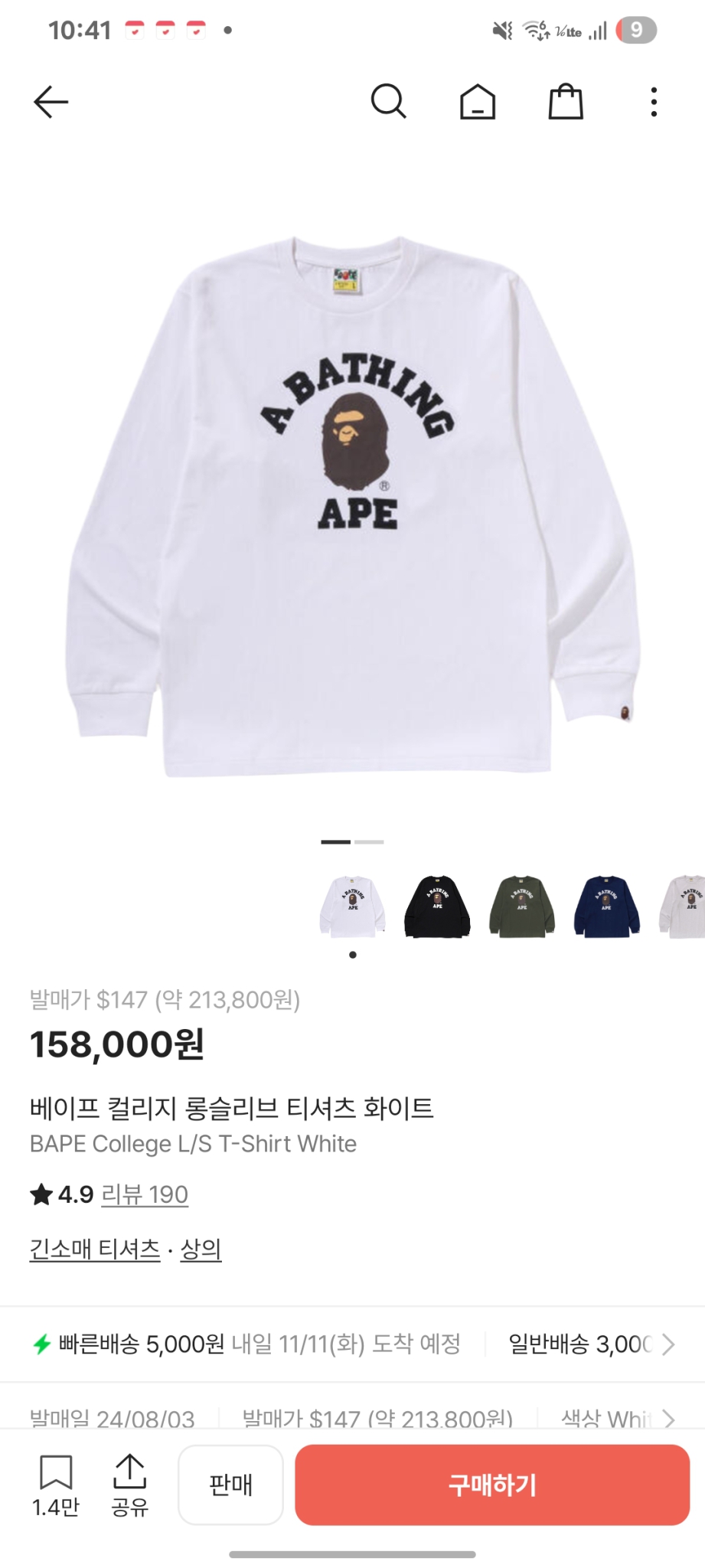Tap the back arrow icon
The height and width of the screenshot is (1568, 705).
(x=52, y=102)
